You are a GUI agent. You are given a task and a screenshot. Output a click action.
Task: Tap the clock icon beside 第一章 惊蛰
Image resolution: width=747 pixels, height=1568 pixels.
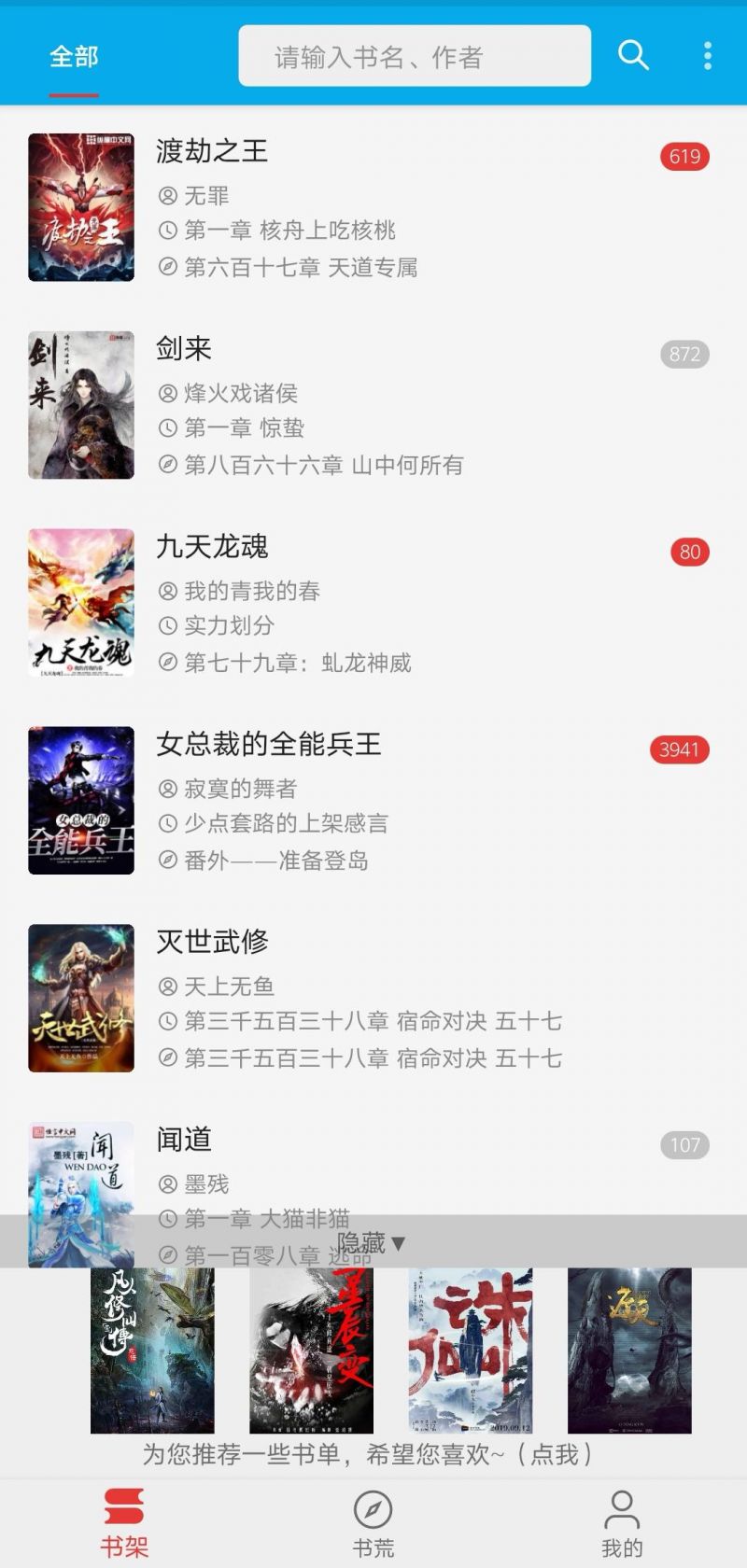[x=167, y=428]
